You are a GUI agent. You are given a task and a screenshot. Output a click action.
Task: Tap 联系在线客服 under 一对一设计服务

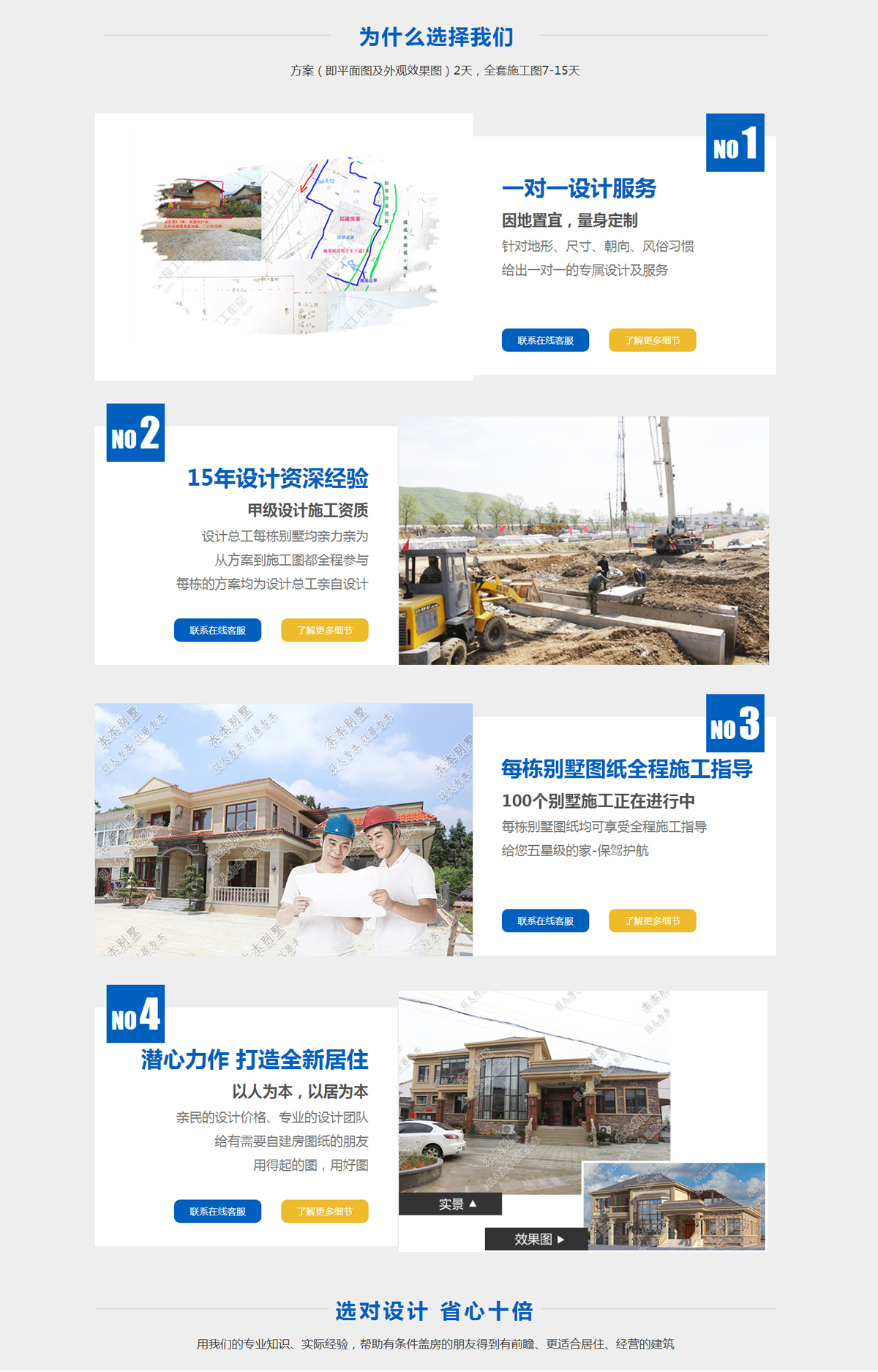[545, 340]
